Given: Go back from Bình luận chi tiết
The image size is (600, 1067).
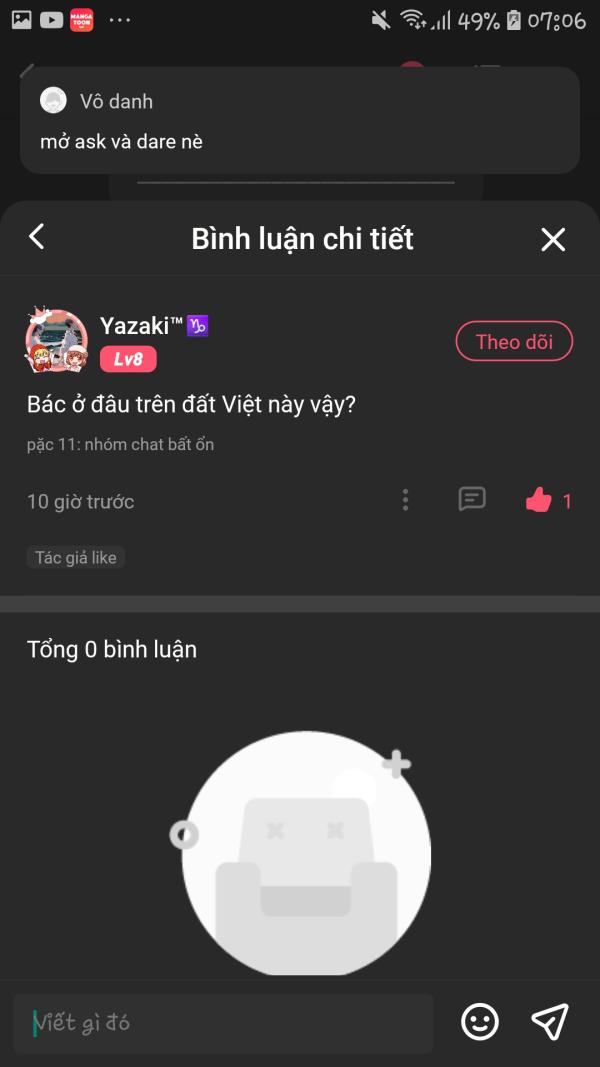Looking at the screenshot, I should (37, 237).
